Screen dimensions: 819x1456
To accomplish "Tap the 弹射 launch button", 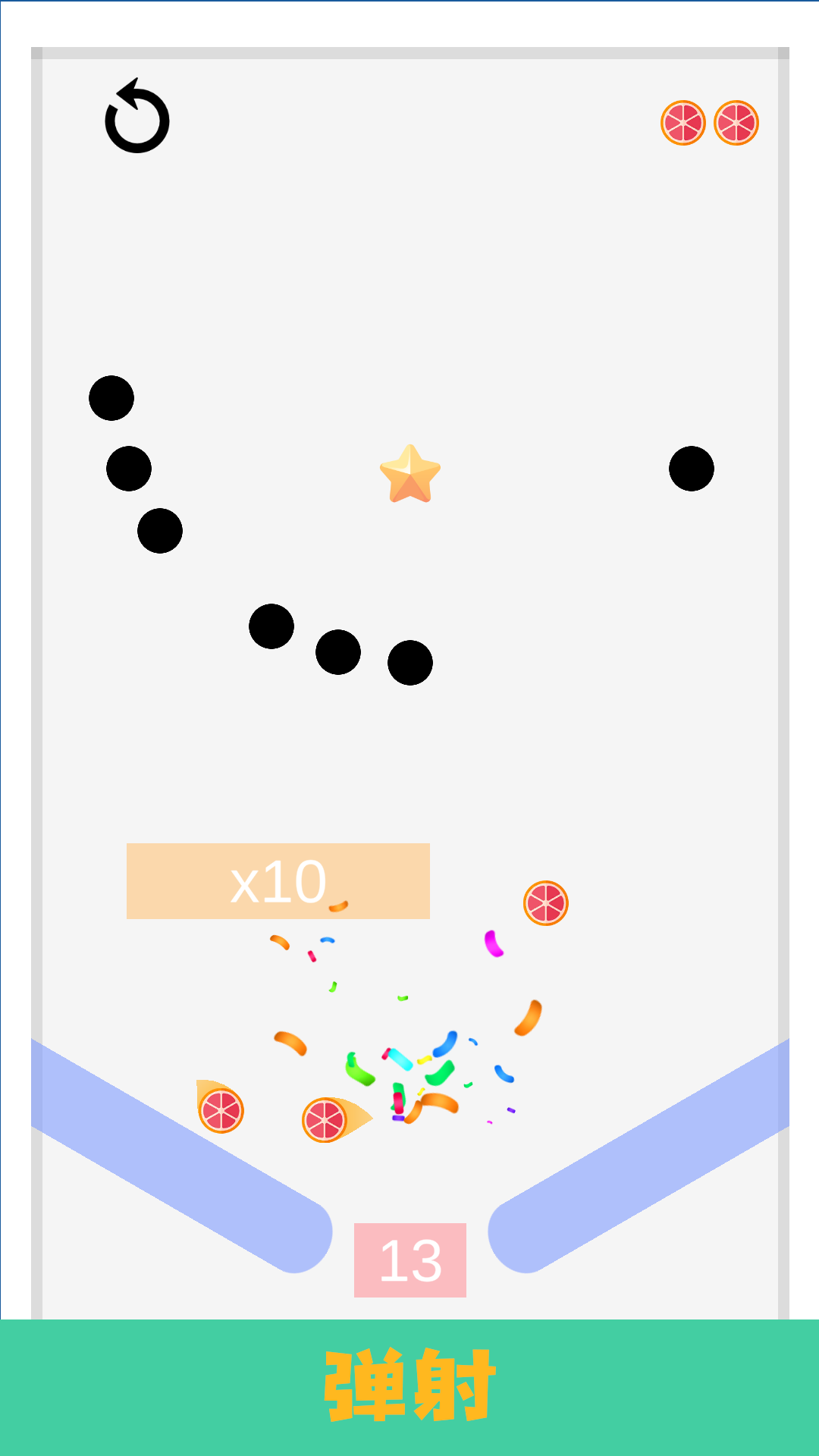I will tap(409, 1386).
